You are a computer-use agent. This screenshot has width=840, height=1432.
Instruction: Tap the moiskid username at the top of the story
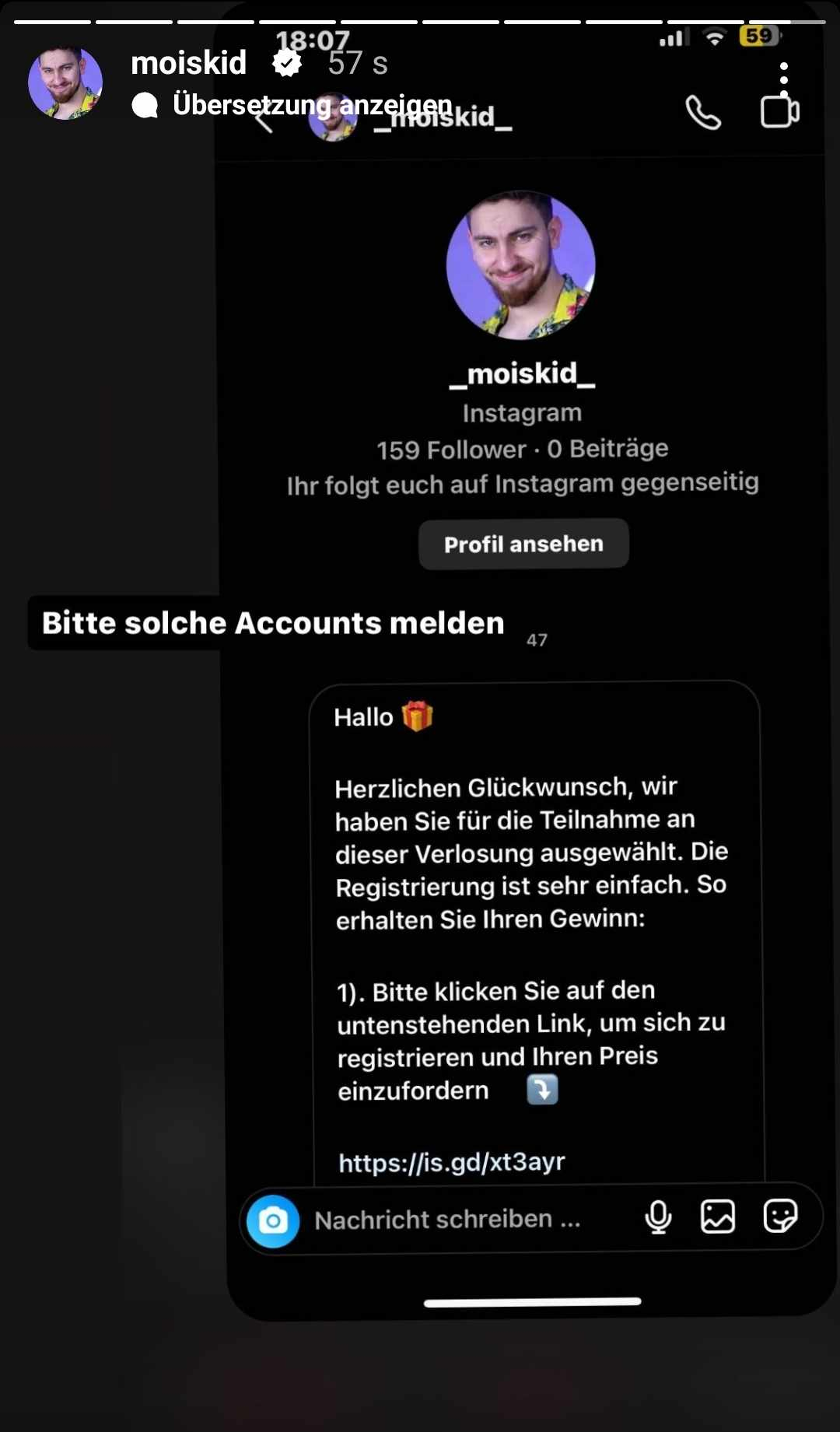tap(188, 63)
